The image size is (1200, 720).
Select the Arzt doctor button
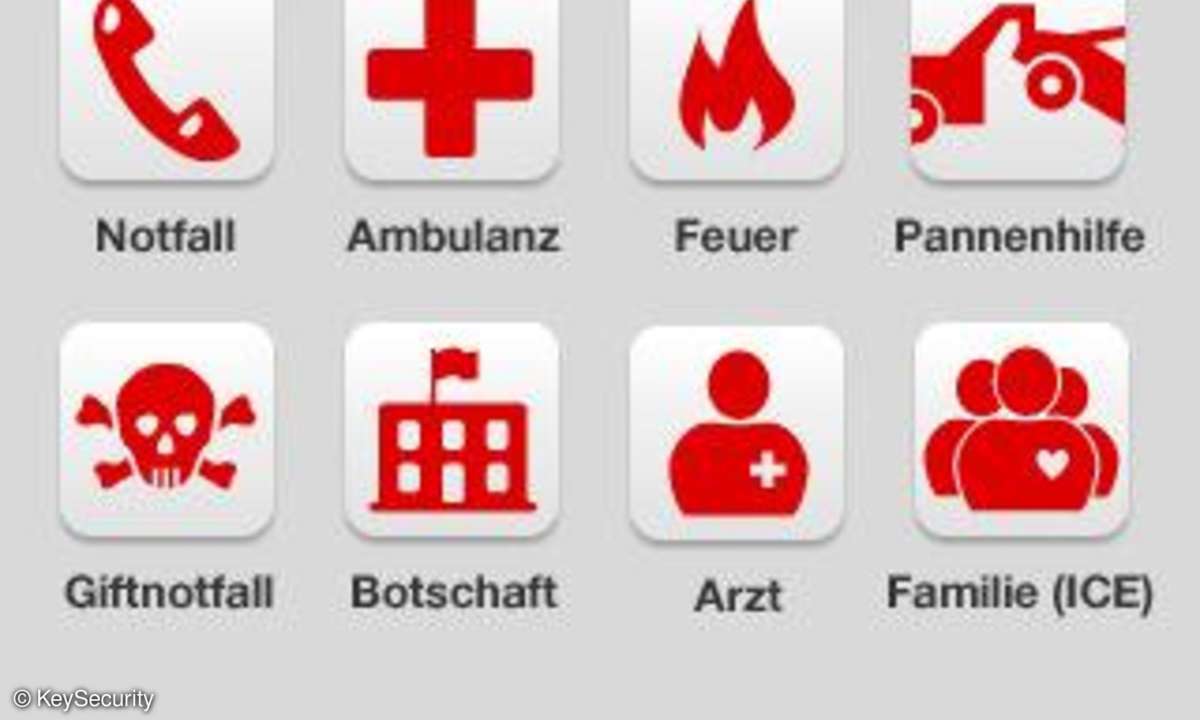click(736, 432)
